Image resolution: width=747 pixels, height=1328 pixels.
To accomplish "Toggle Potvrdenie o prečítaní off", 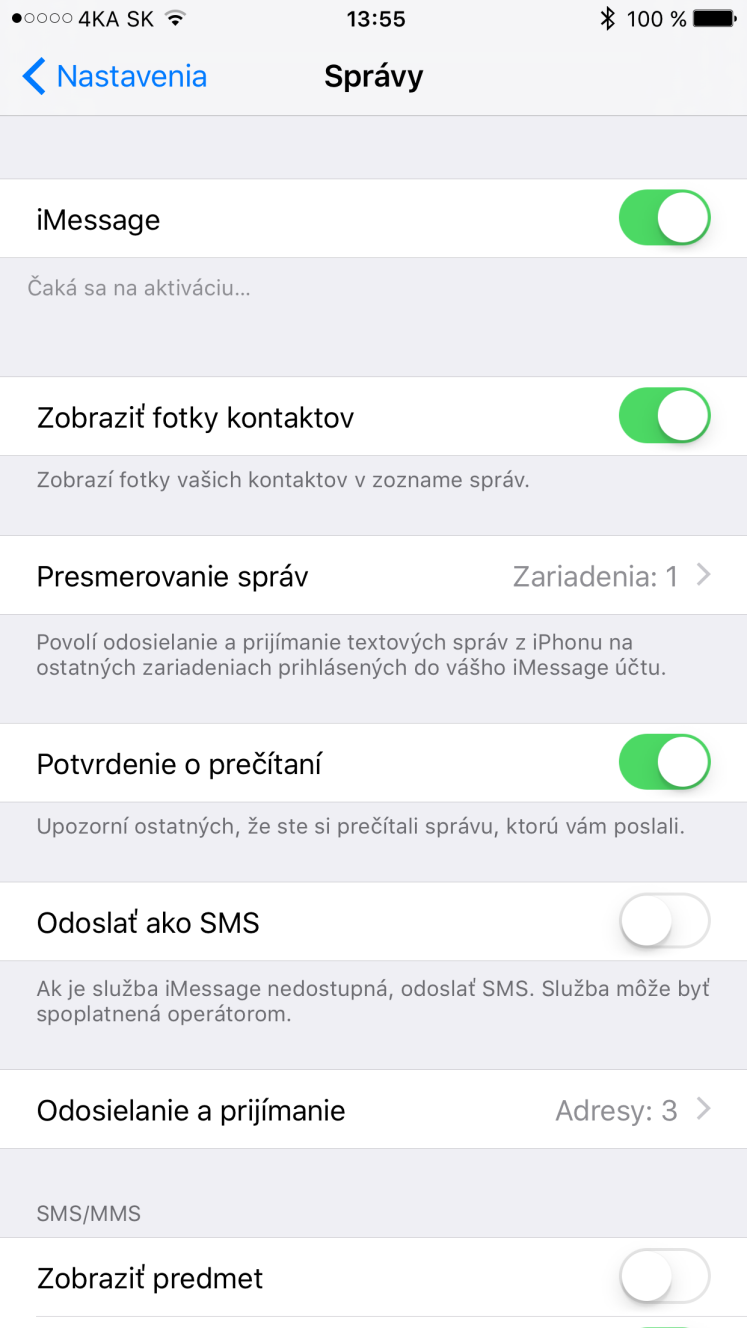I will click(x=665, y=763).
